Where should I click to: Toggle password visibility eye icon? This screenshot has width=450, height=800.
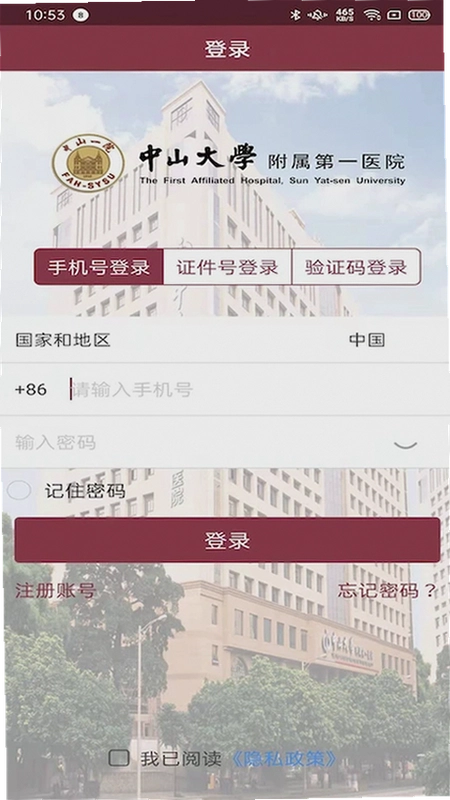click(406, 444)
